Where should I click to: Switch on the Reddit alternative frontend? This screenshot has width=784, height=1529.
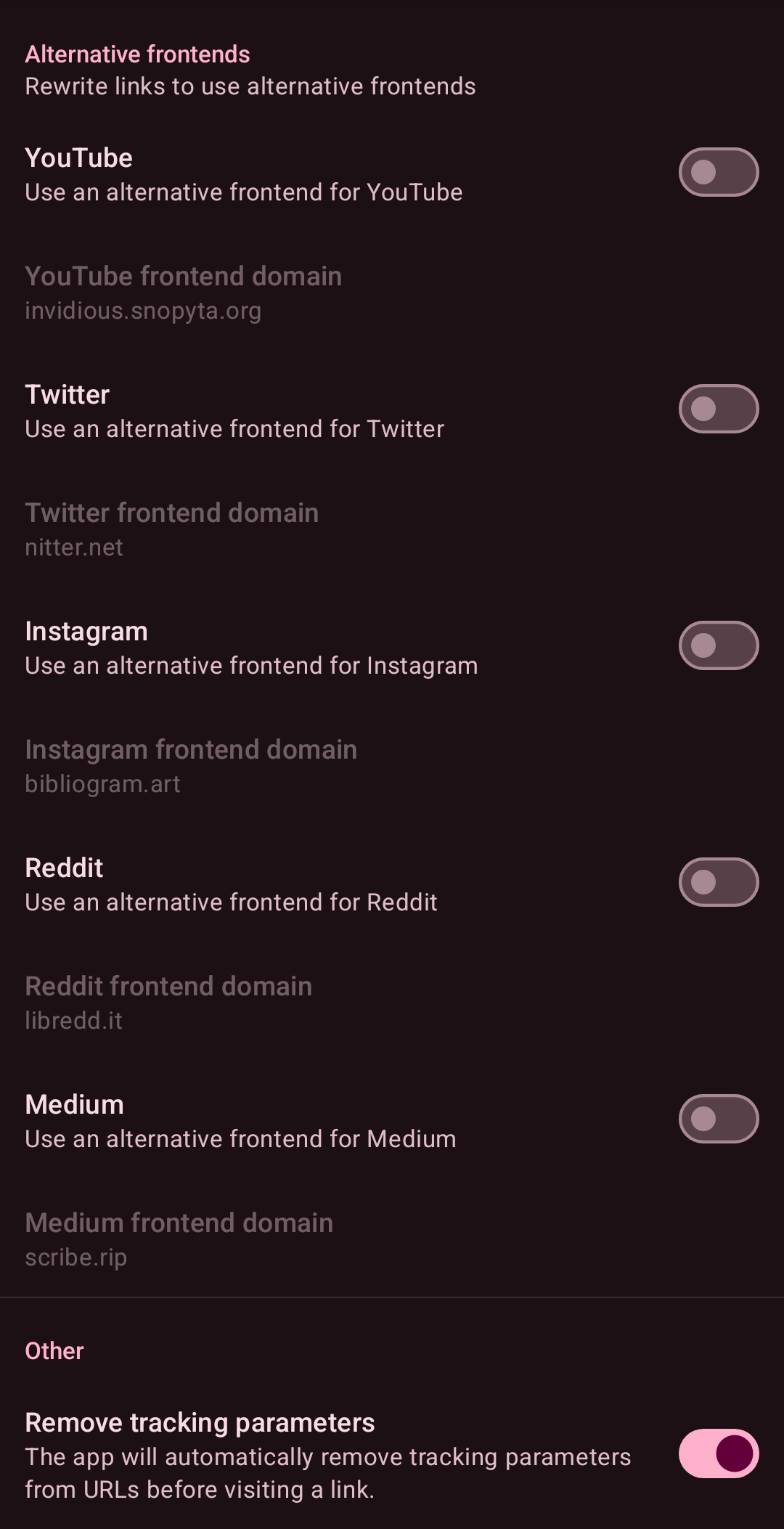point(718,882)
